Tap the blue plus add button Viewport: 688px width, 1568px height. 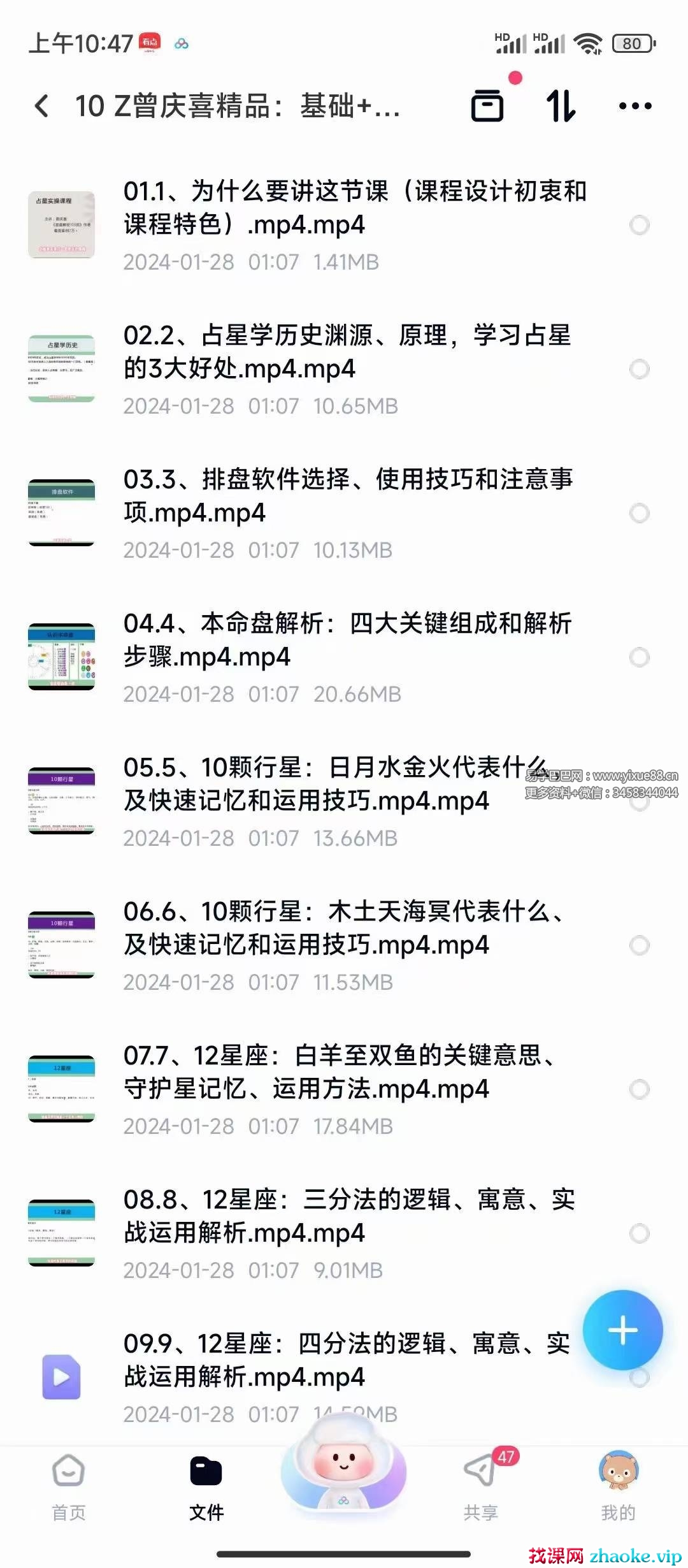point(622,1330)
